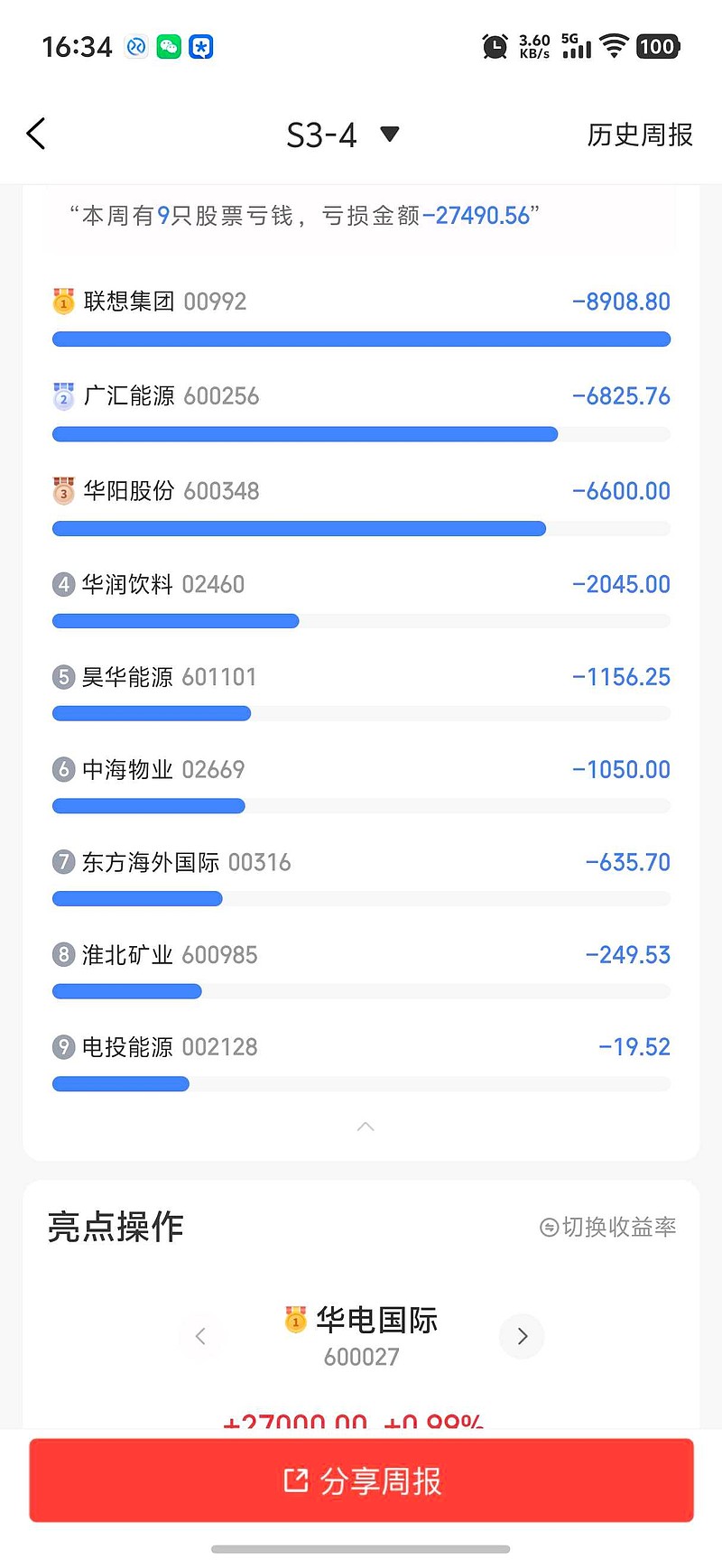Click the rank 9 badge next to 电投能源
Image resolution: width=722 pixels, height=1568 pixels.
coord(62,1047)
